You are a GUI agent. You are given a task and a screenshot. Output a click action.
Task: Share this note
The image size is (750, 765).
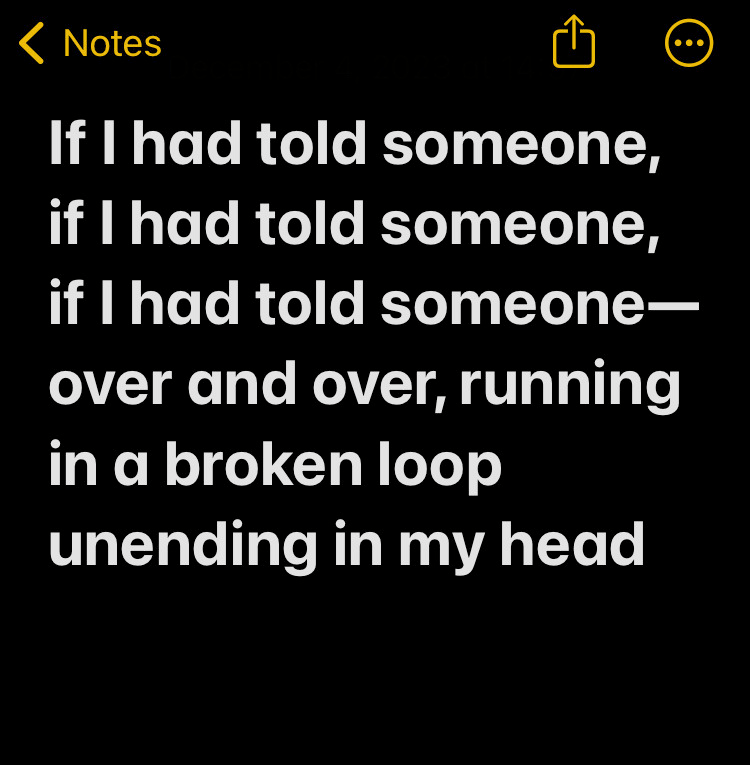pyautogui.click(x=574, y=42)
